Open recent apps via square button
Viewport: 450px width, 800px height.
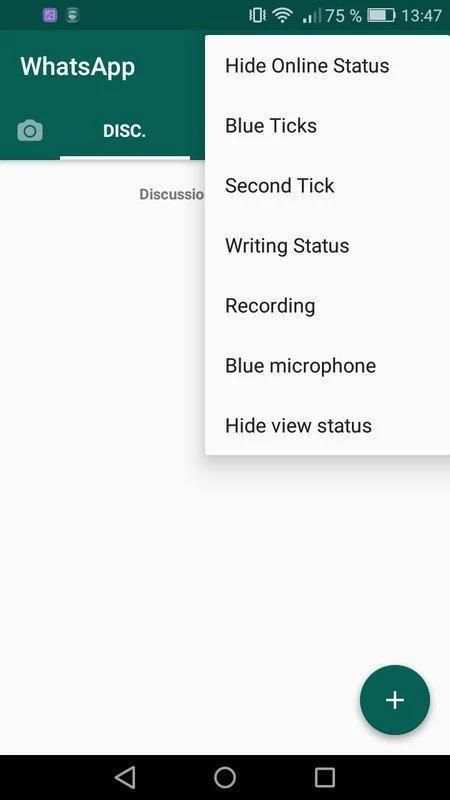[324, 778]
